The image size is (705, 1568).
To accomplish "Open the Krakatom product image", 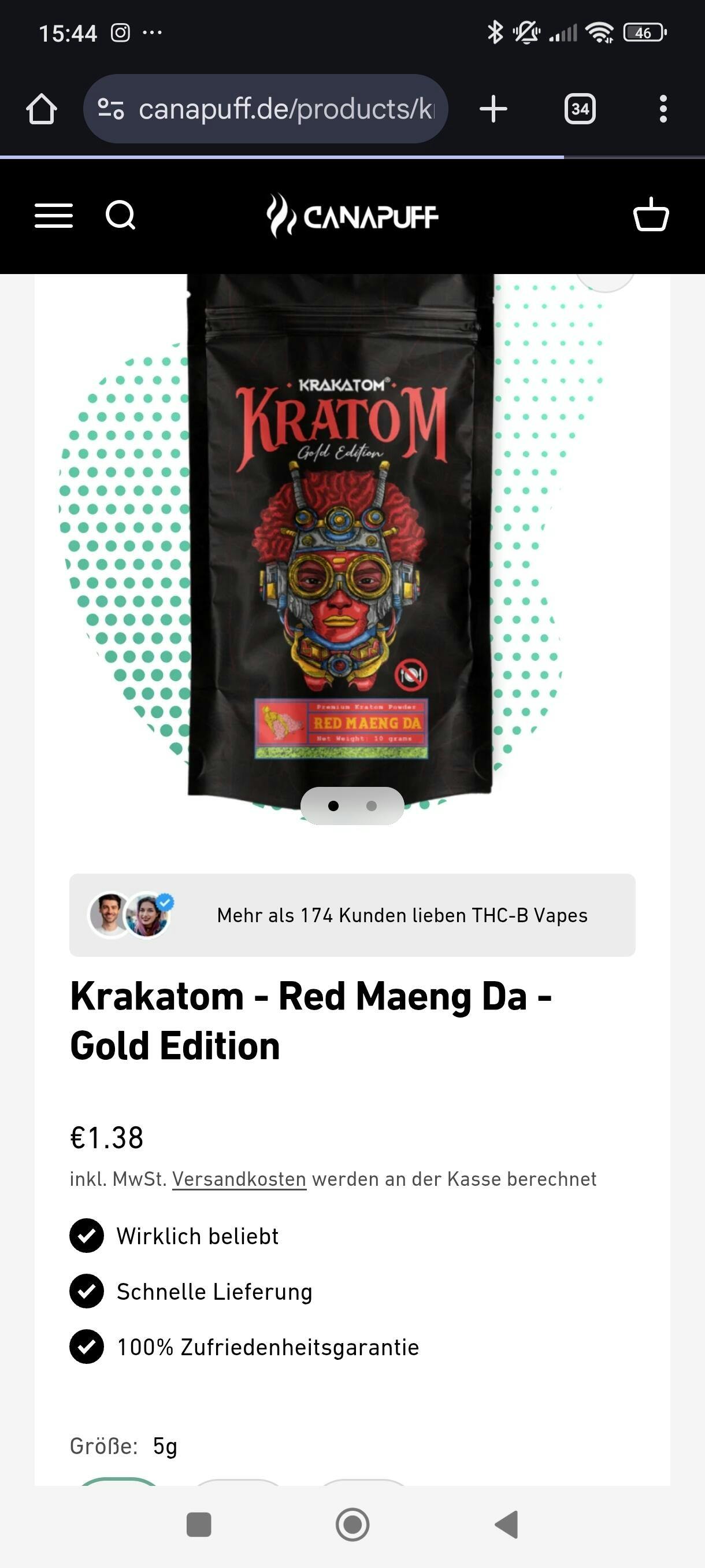I will click(x=340, y=535).
